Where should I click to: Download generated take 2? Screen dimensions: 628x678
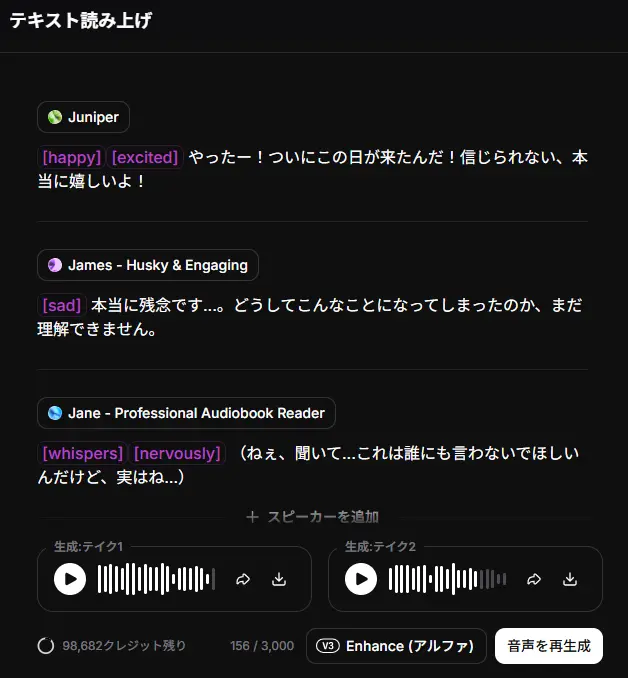click(x=570, y=579)
